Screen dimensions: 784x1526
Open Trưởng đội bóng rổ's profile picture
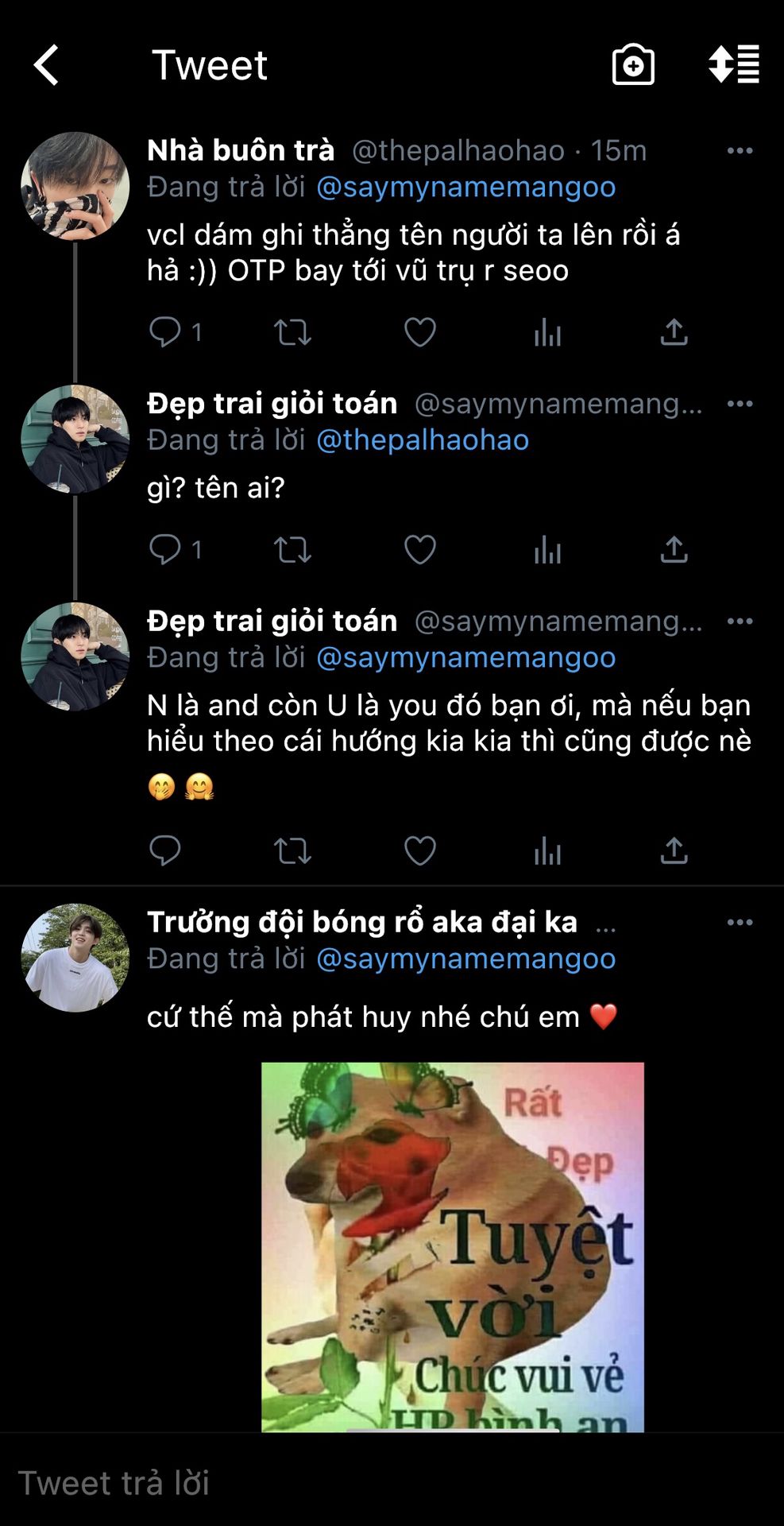[x=75, y=957]
